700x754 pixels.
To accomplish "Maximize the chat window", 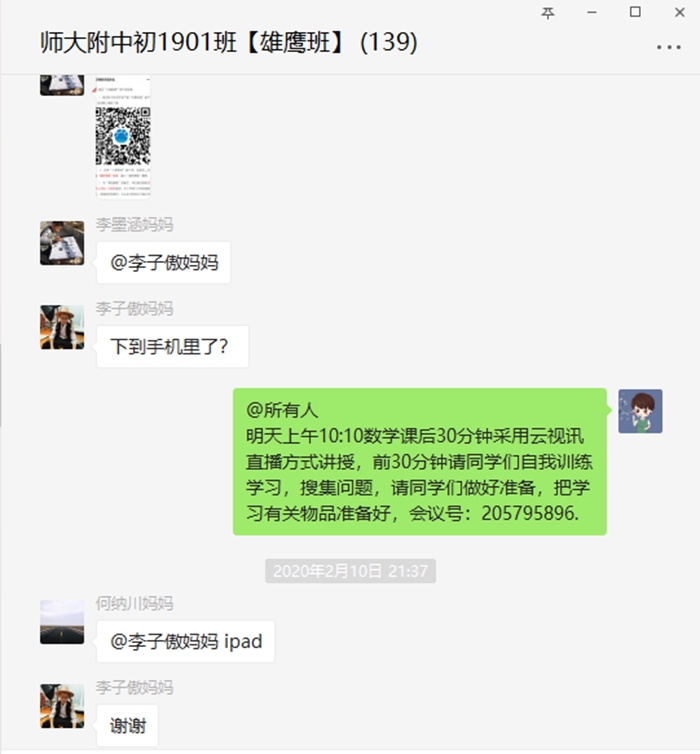I will pyautogui.click(x=635, y=12).
